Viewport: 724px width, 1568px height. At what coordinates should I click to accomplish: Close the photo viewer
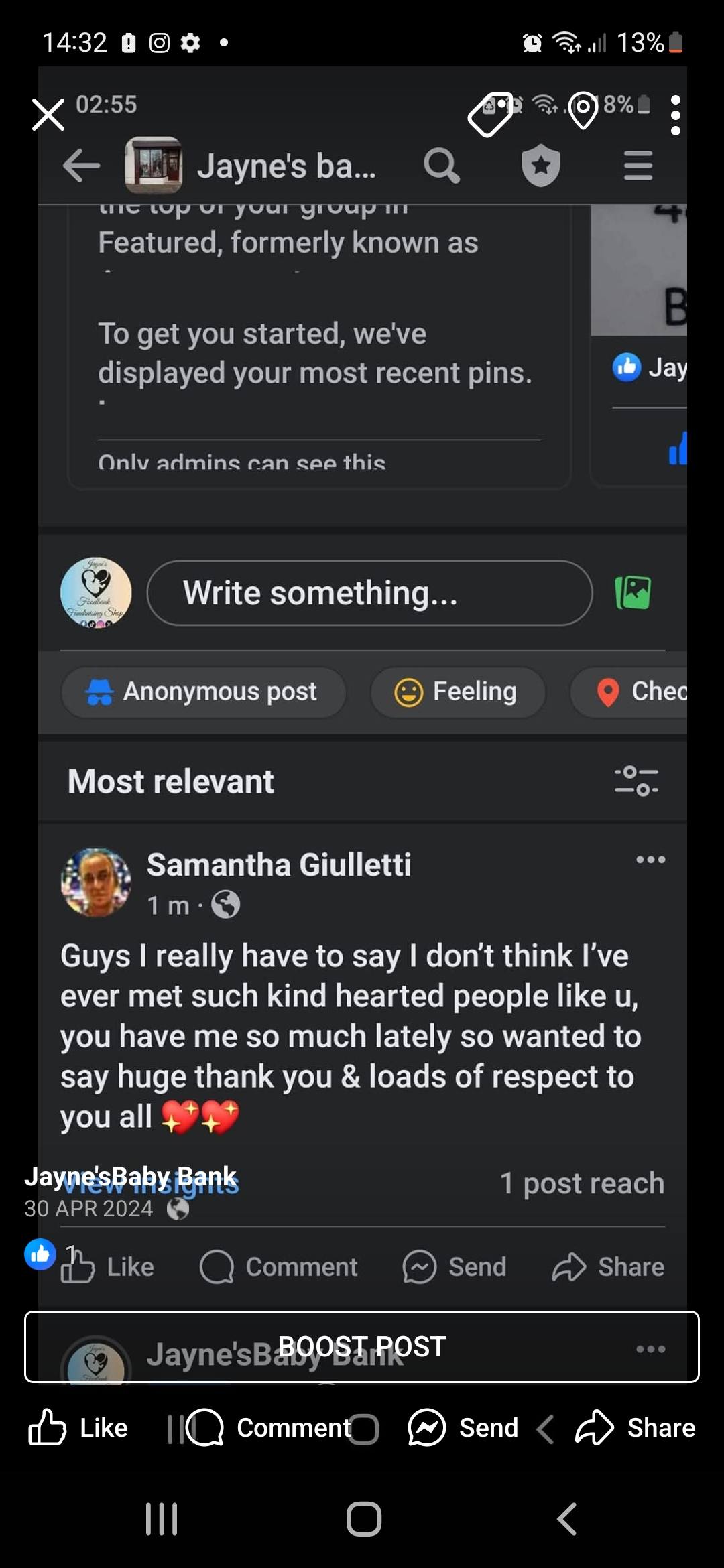[x=48, y=114]
